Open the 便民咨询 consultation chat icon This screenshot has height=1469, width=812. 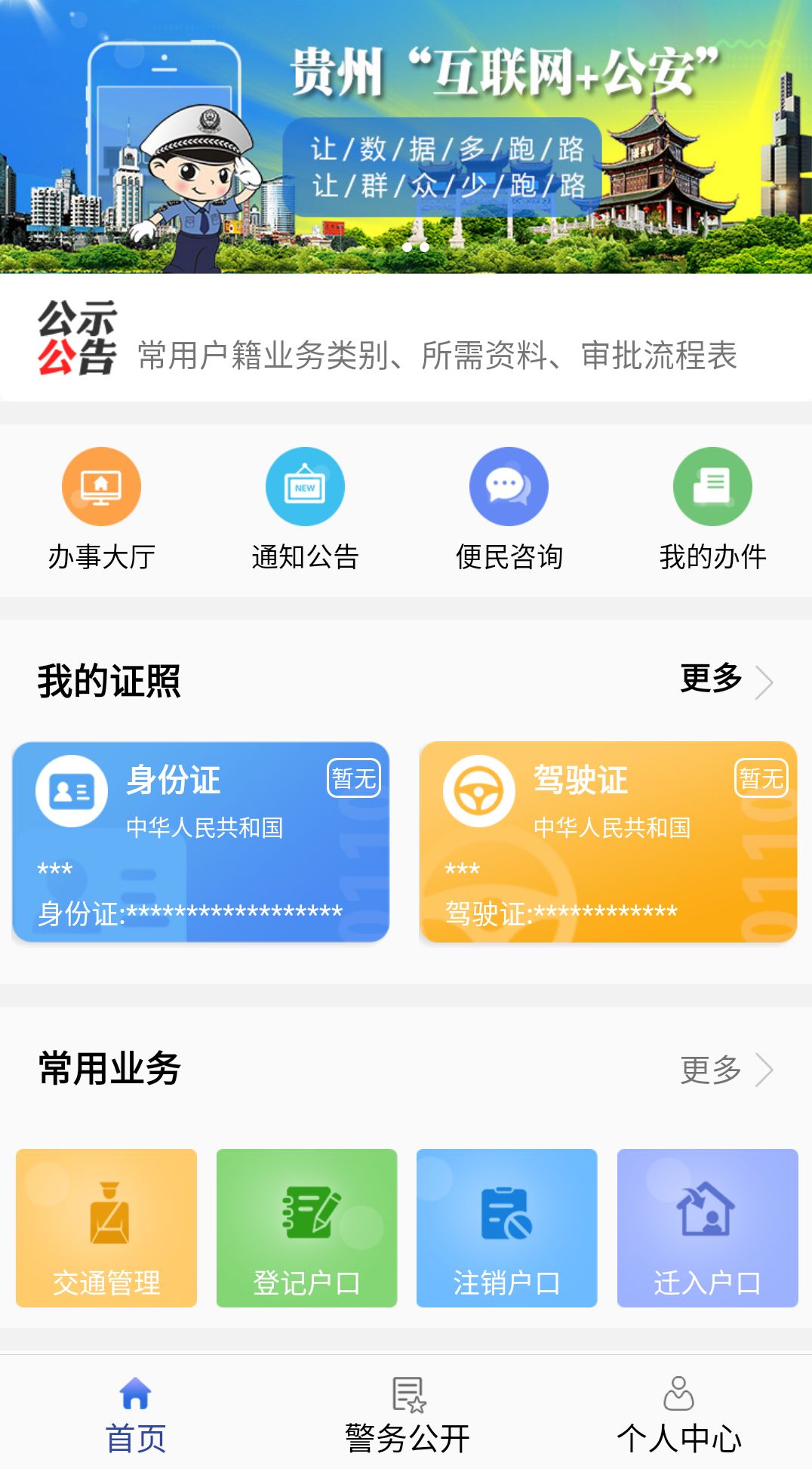tap(508, 486)
